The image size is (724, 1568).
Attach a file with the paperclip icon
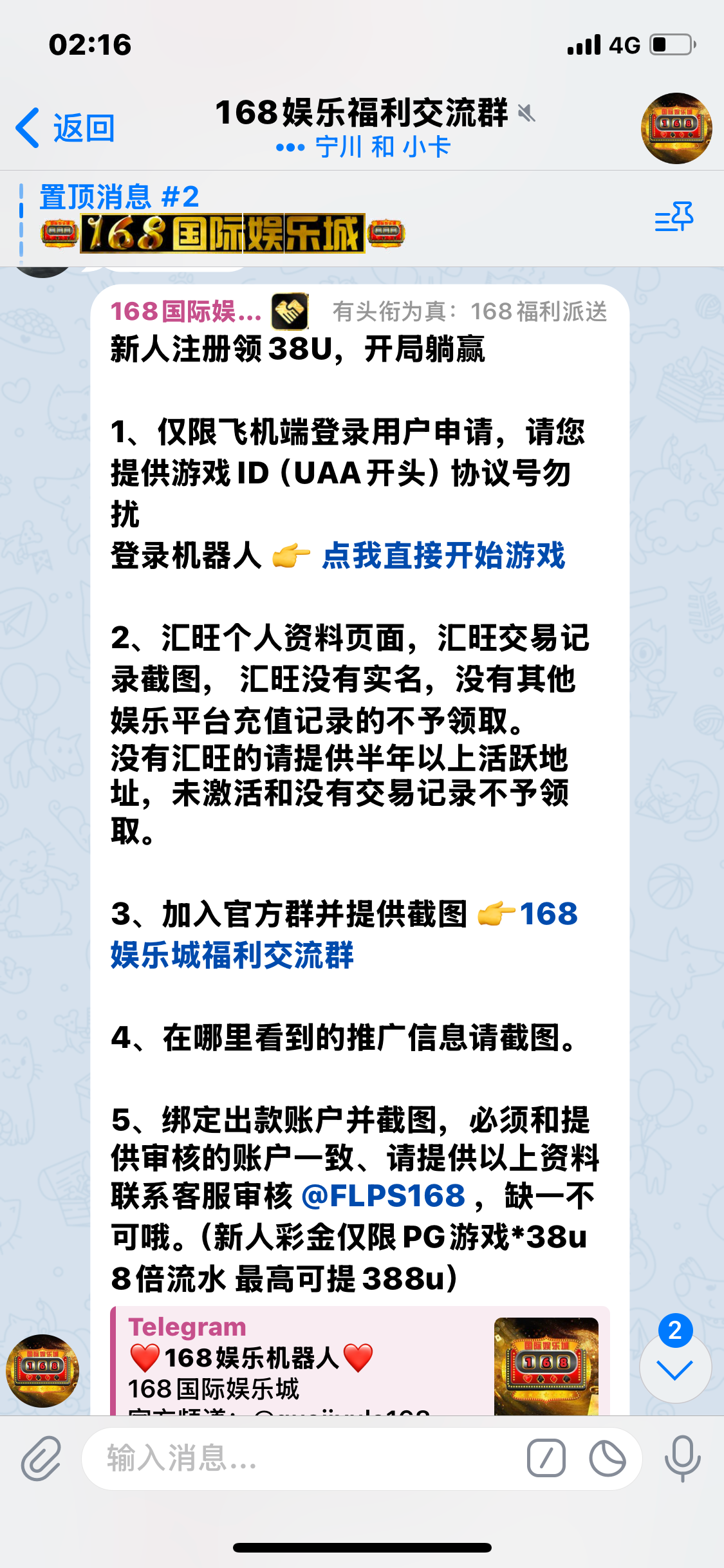[41, 1459]
